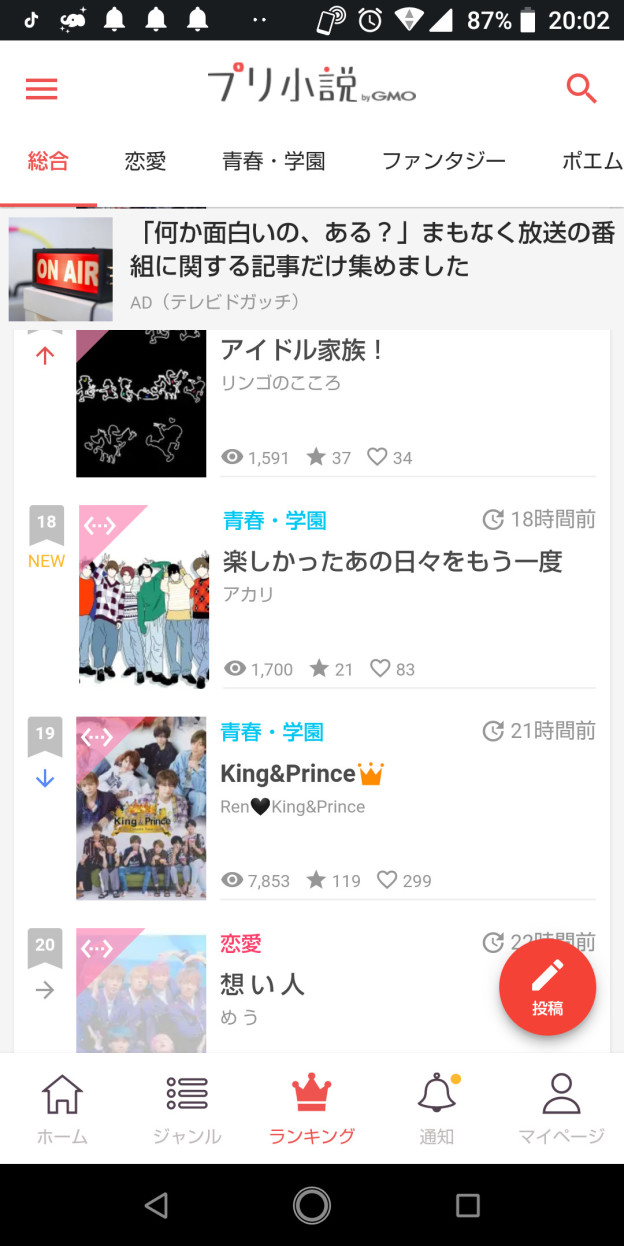624x1246 pixels.
Task: Go to マイページ tab
Action: (x=561, y=1108)
